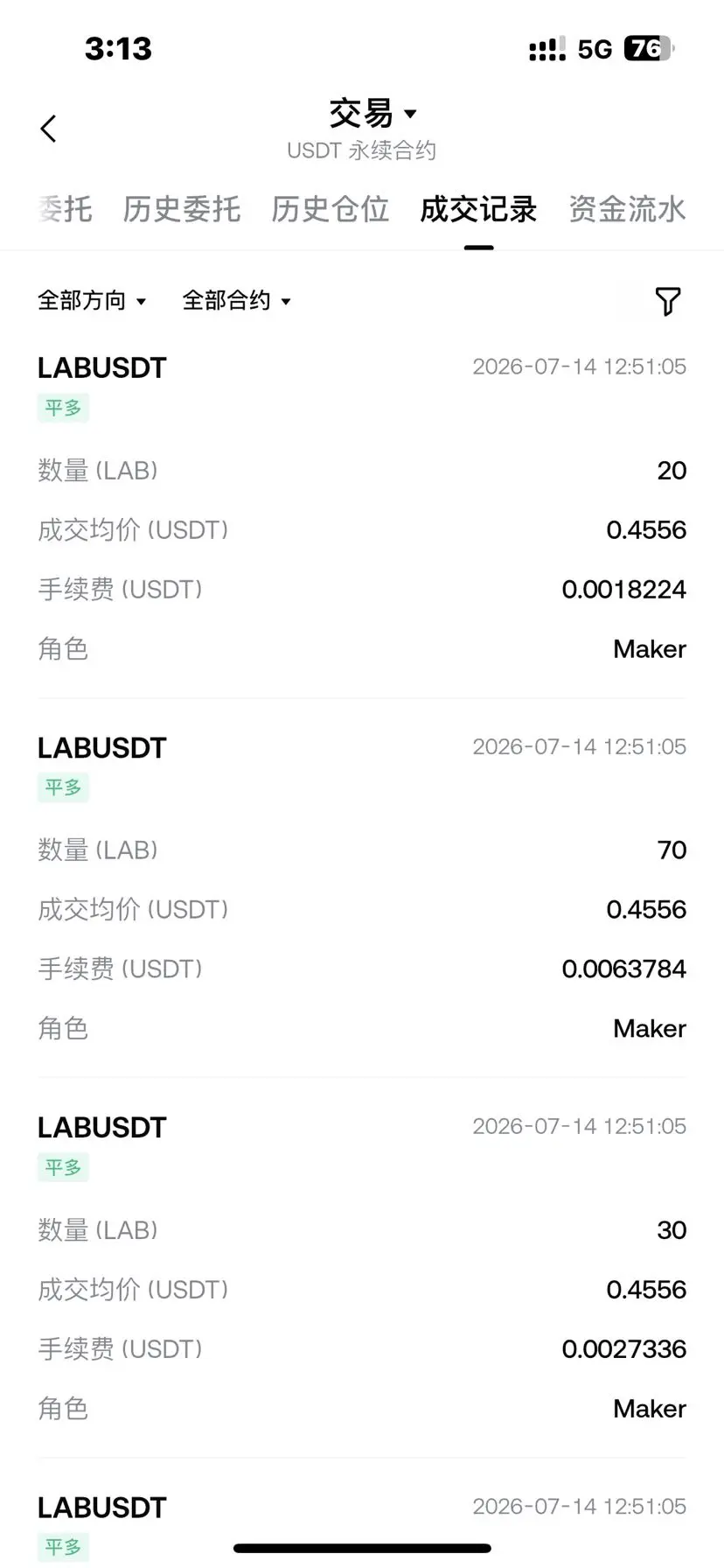Expand the 全部方向 direction filter

pos(92,301)
